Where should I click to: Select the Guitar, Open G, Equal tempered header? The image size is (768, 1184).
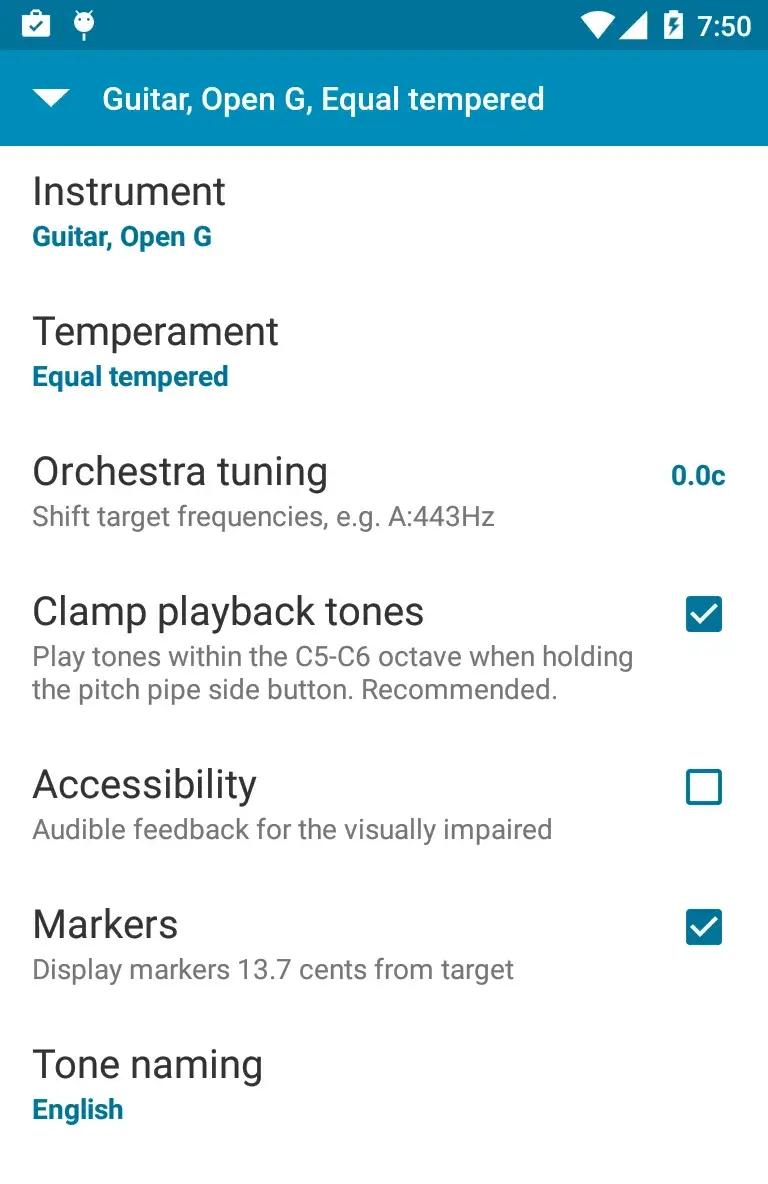(x=324, y=98)
